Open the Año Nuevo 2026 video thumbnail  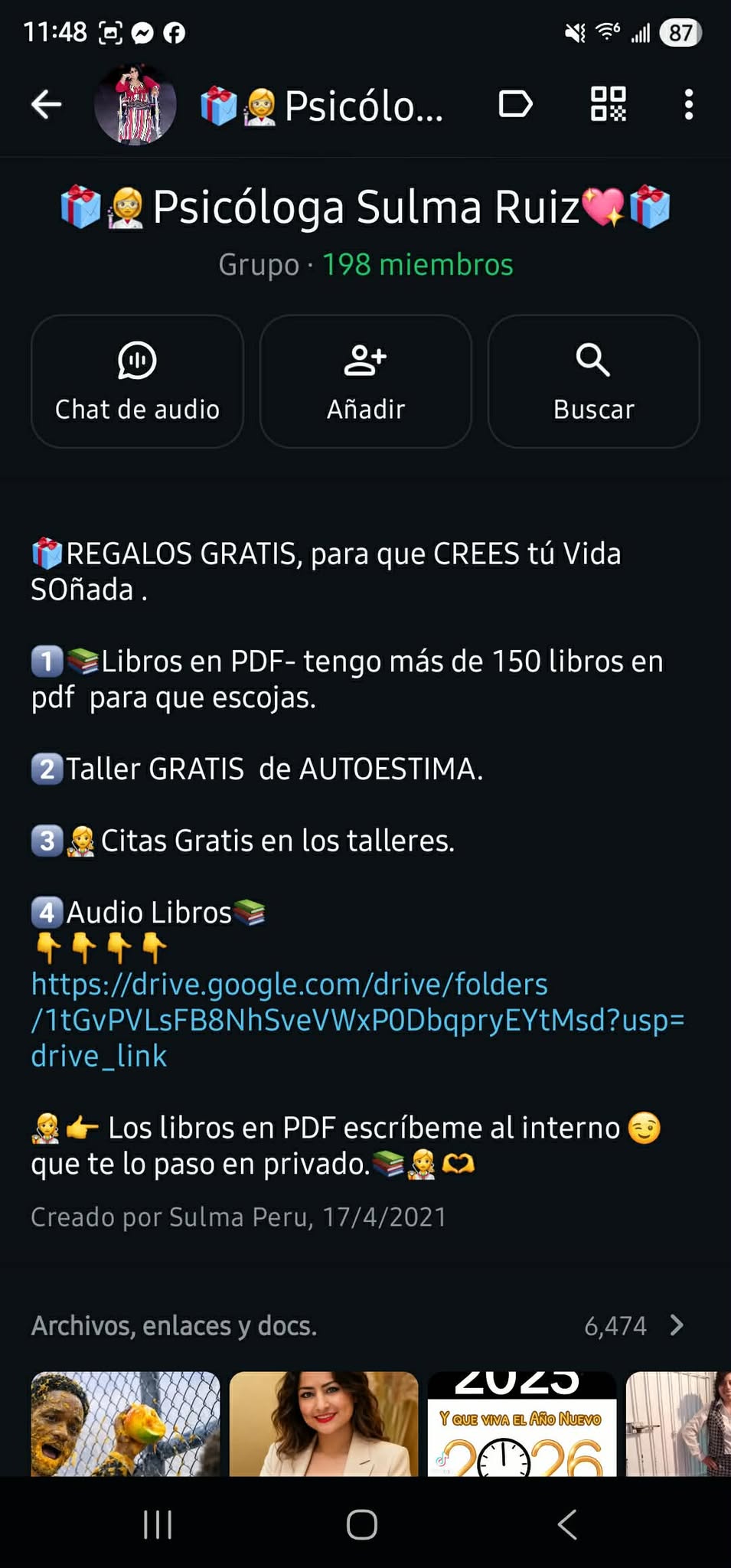click(521, 1423)
